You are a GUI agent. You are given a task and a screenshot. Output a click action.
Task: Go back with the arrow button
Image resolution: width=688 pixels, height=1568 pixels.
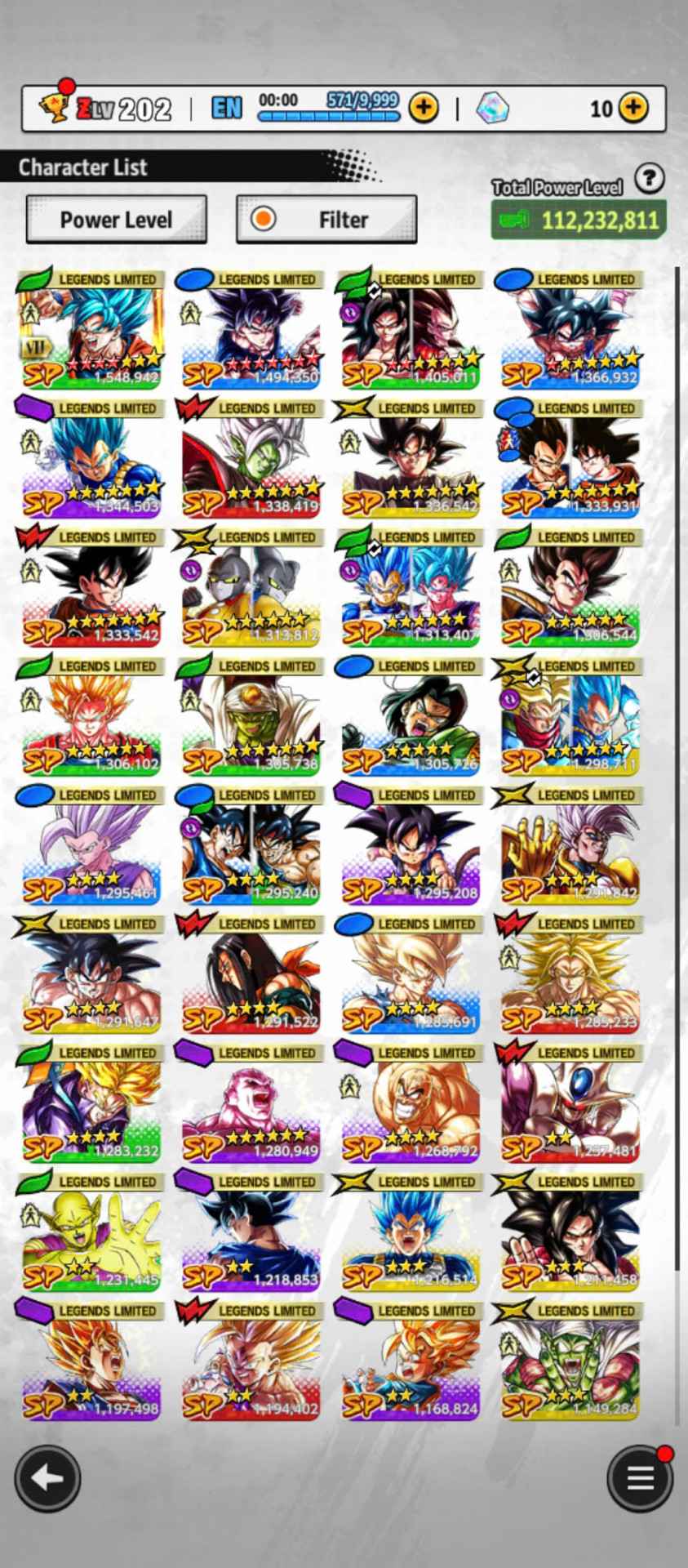(x=47, y=1477)
